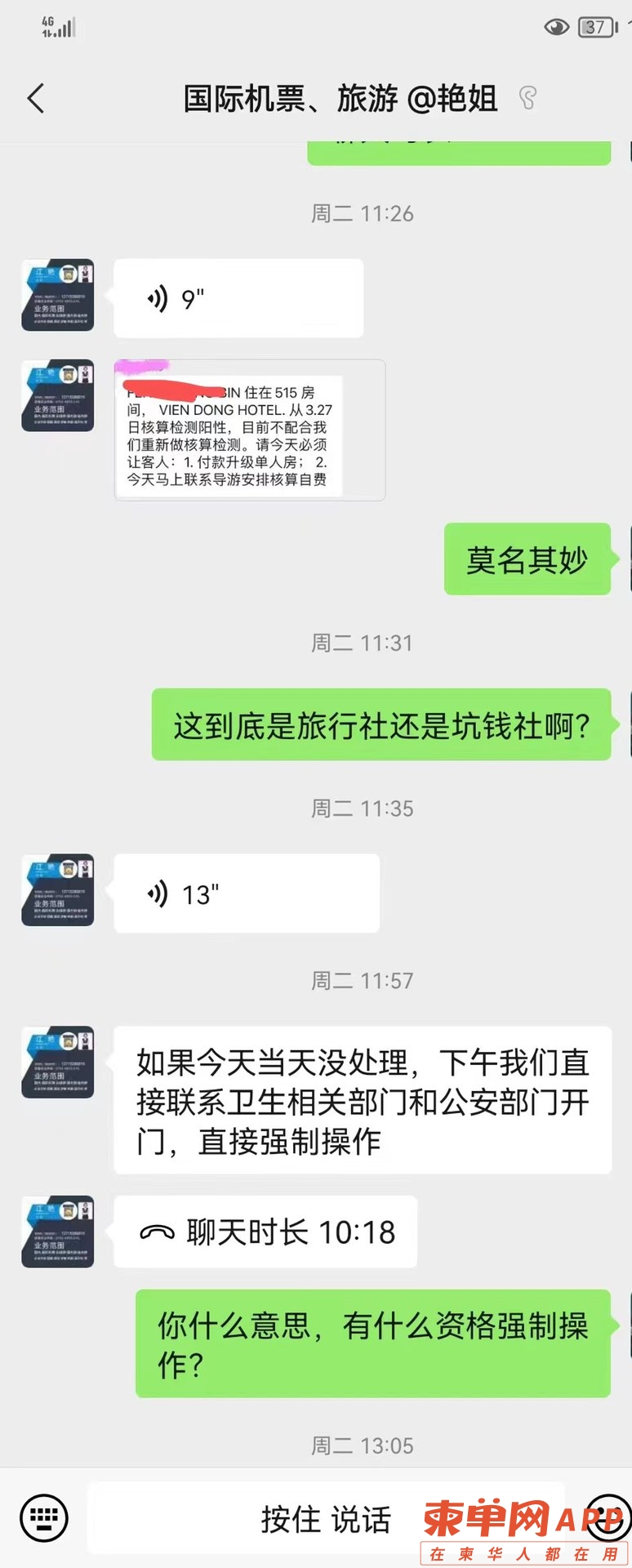Open the sender's avatar beside the 9-second voice message
This screenshot has width=632, height=1568.
pyautogui.click(x=57, y=296)
